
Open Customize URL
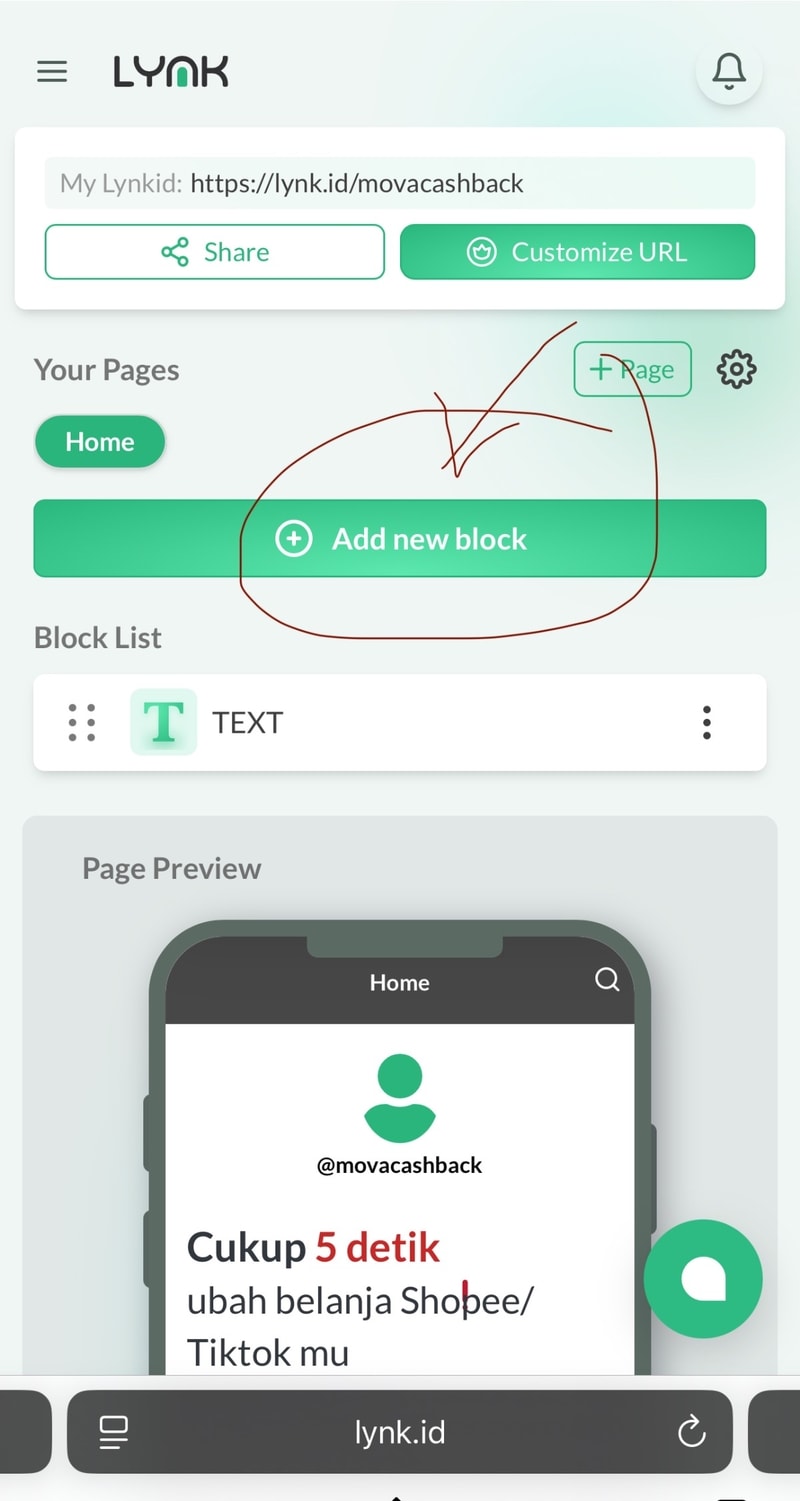point(577,252)
